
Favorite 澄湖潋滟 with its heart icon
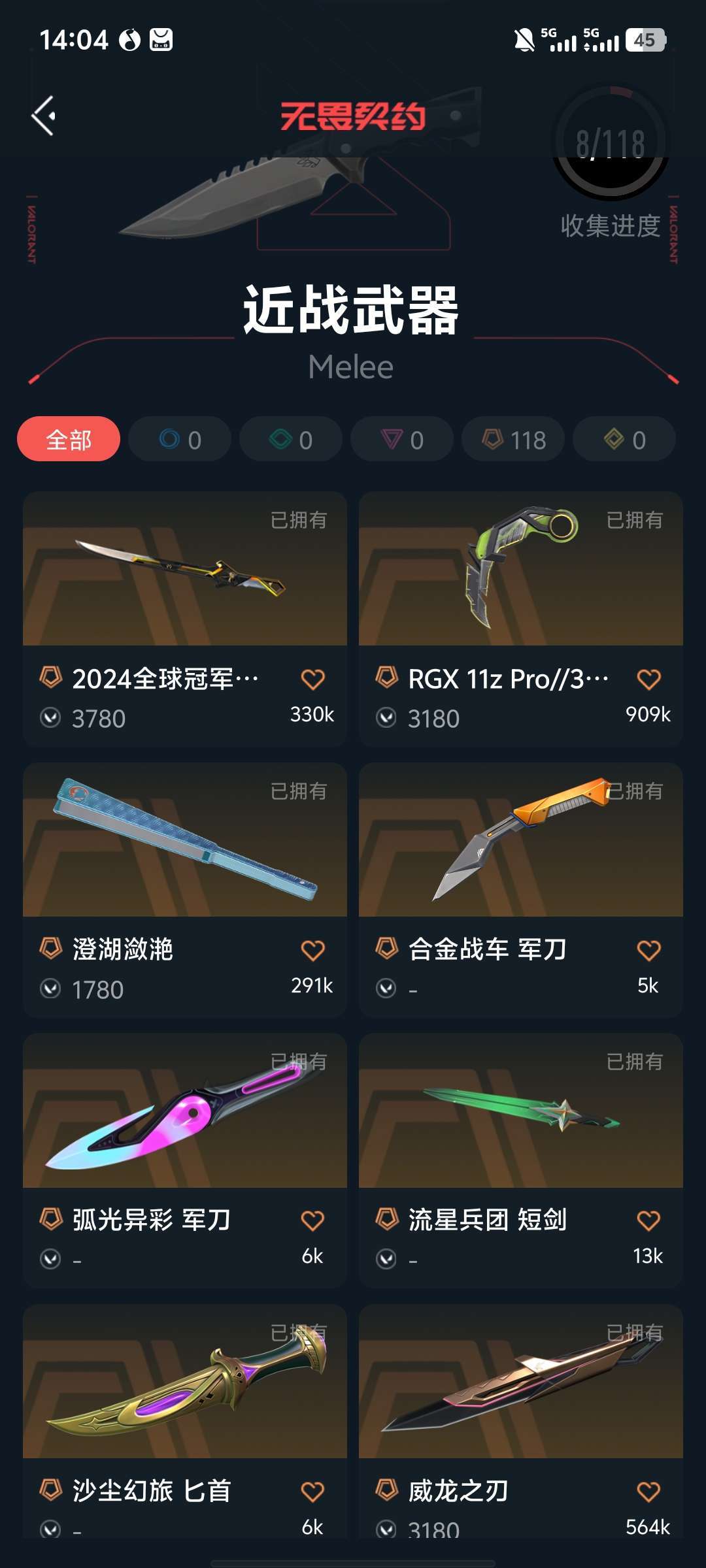point(312,950)
